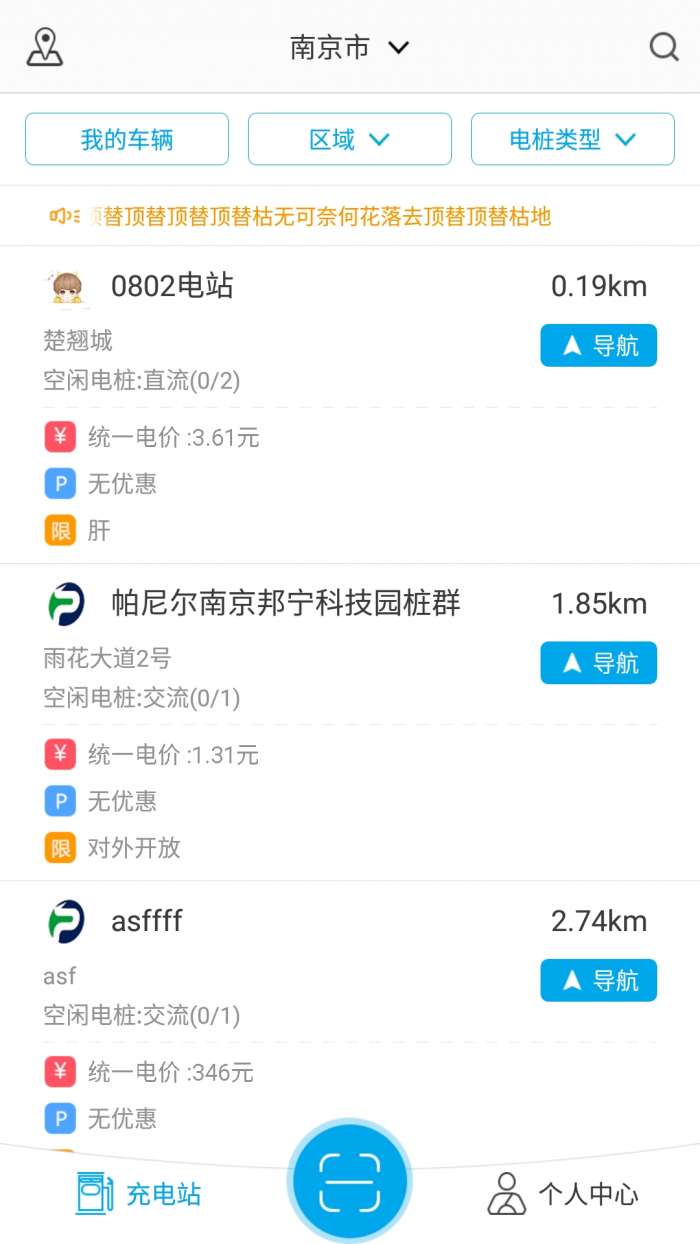Start 导航 to 帕尼尔南京邦宁科技园桩群
The width and height of the screenshot is (700, 1244).
point(598,663)
